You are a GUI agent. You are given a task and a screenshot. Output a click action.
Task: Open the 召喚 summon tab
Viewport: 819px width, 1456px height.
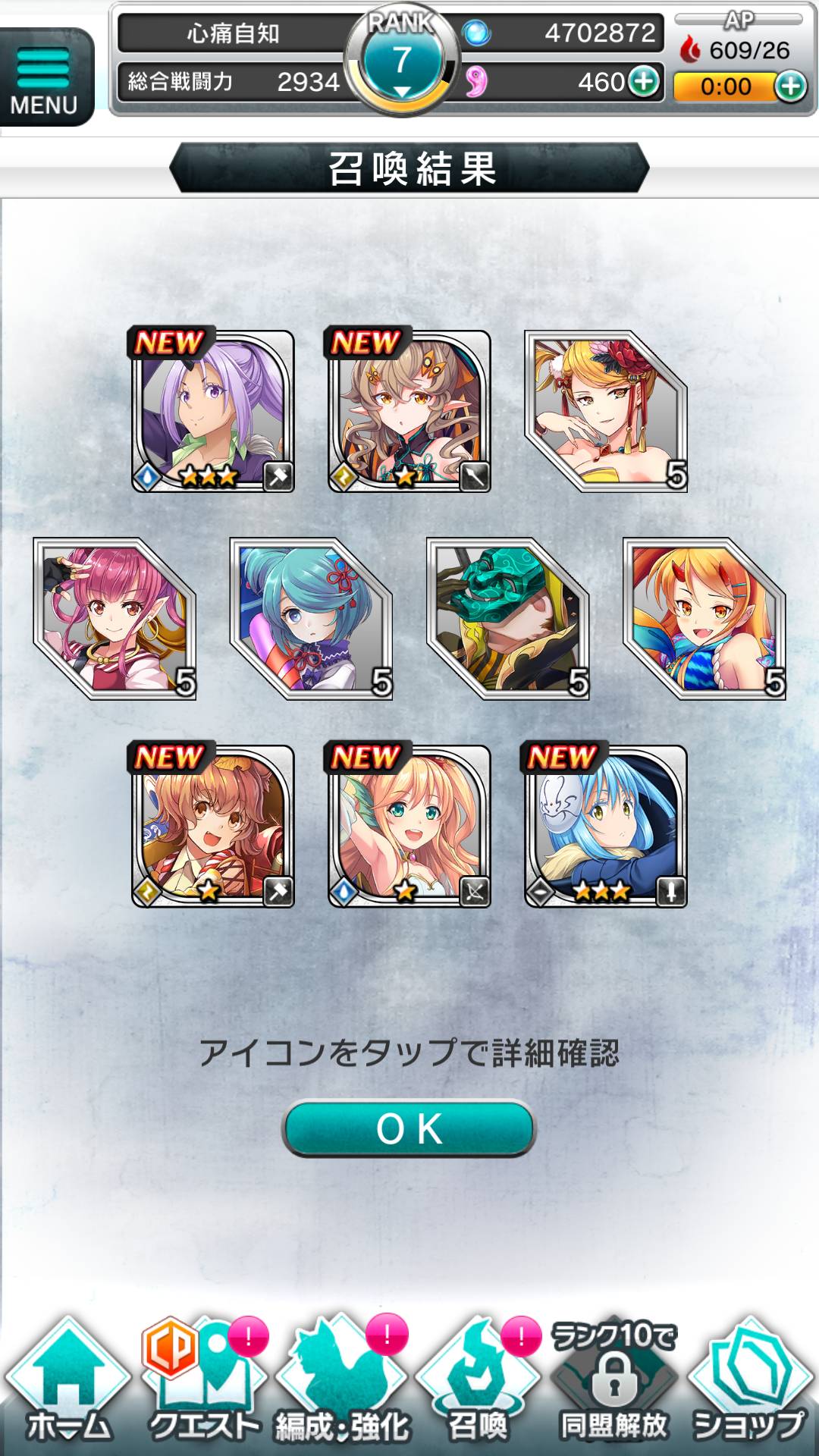478,1387
